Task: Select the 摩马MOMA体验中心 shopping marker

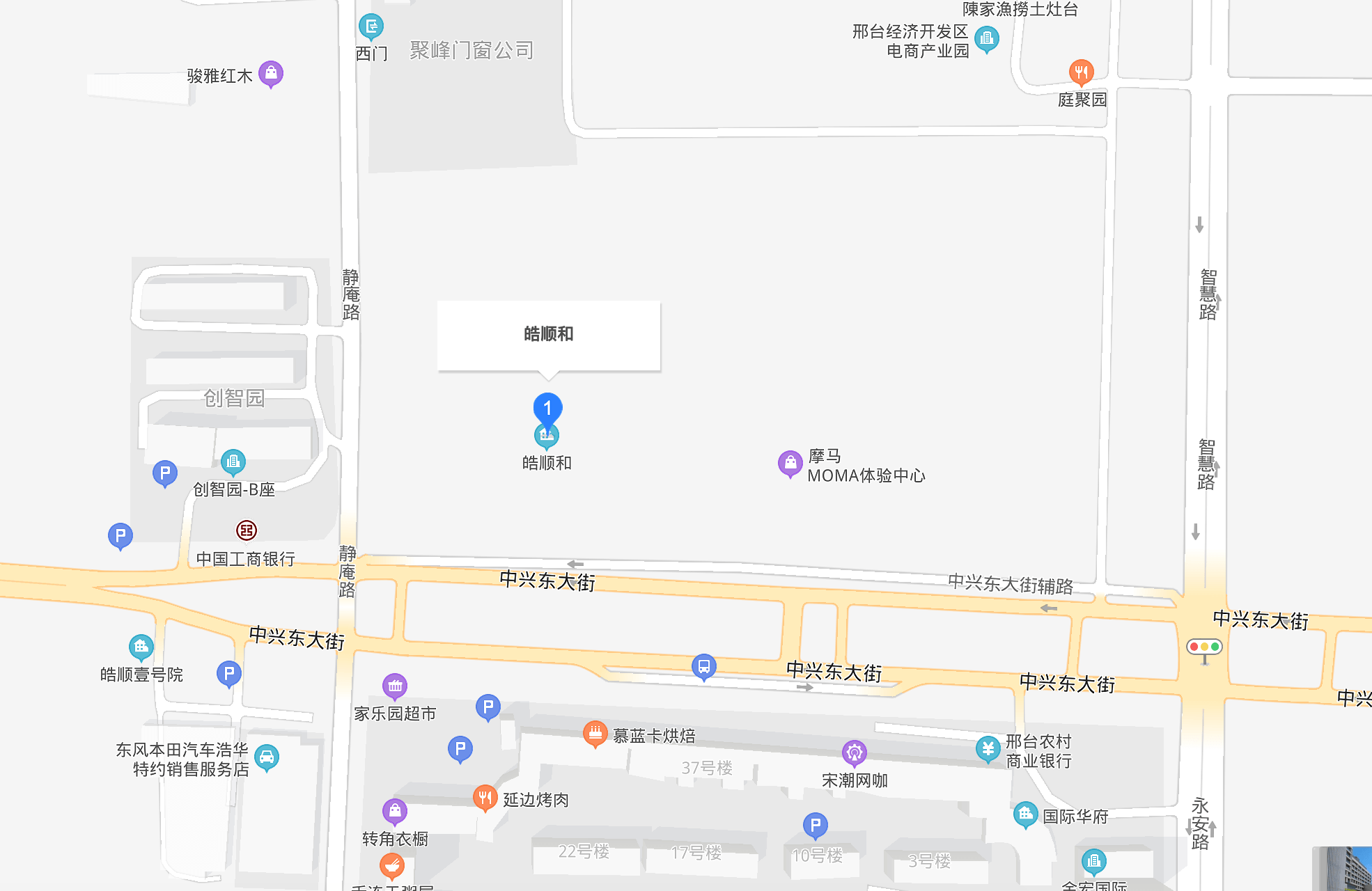Action: pos(790,463)
